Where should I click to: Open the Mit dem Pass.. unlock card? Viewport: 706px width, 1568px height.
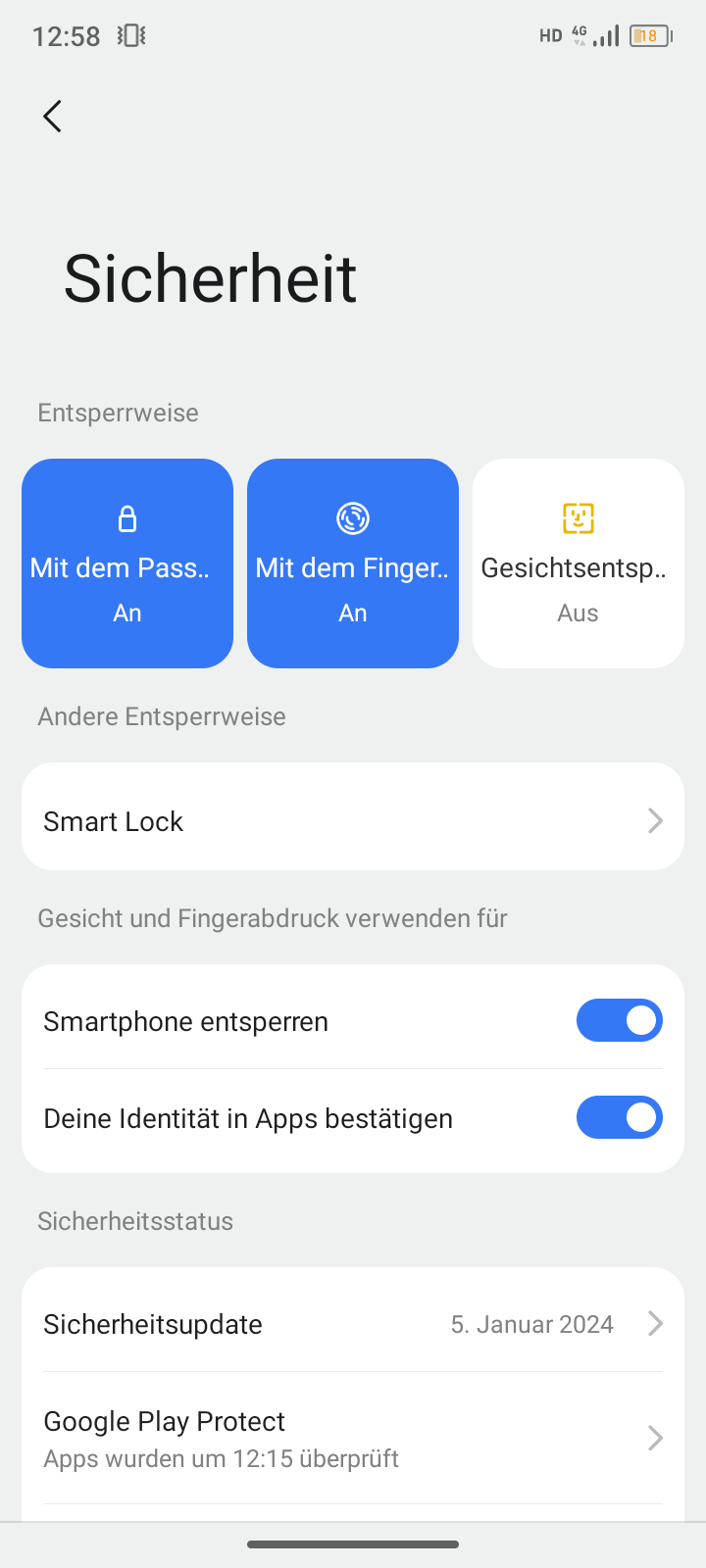127,563
